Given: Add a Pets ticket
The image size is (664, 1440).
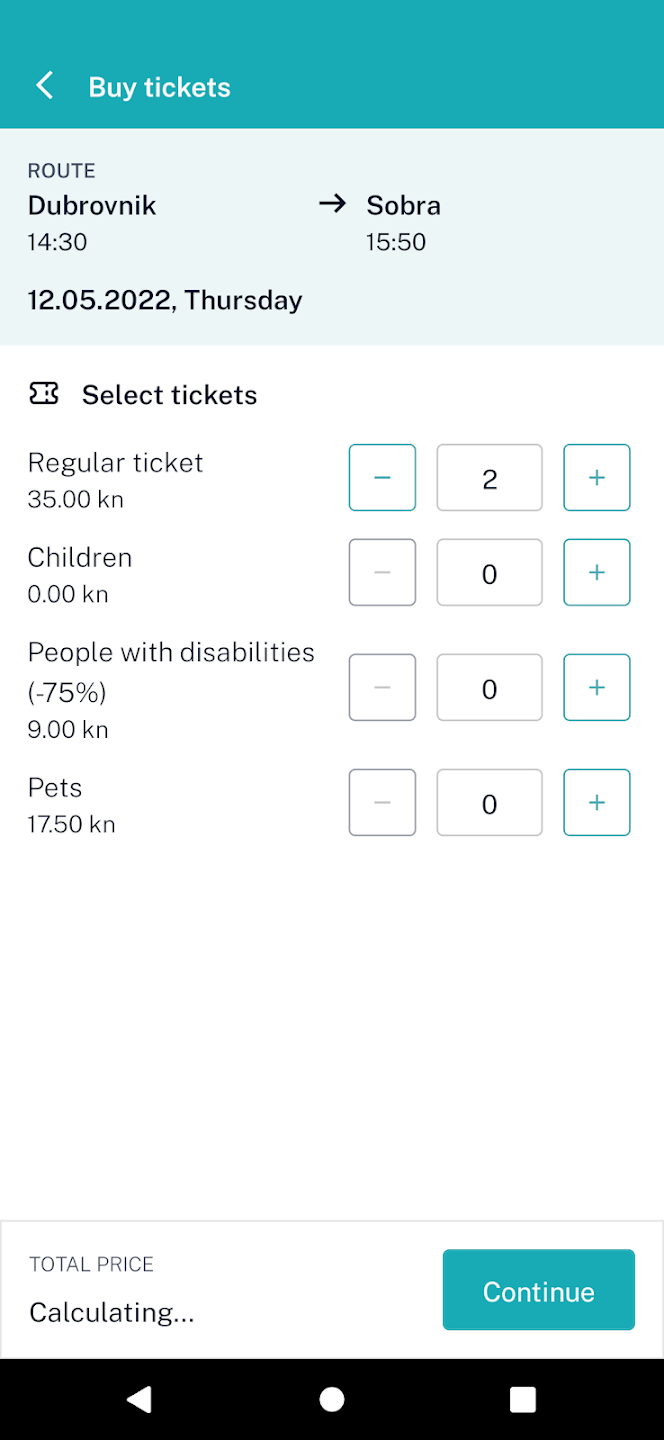Looking at the screenshot, I should 597,802.
